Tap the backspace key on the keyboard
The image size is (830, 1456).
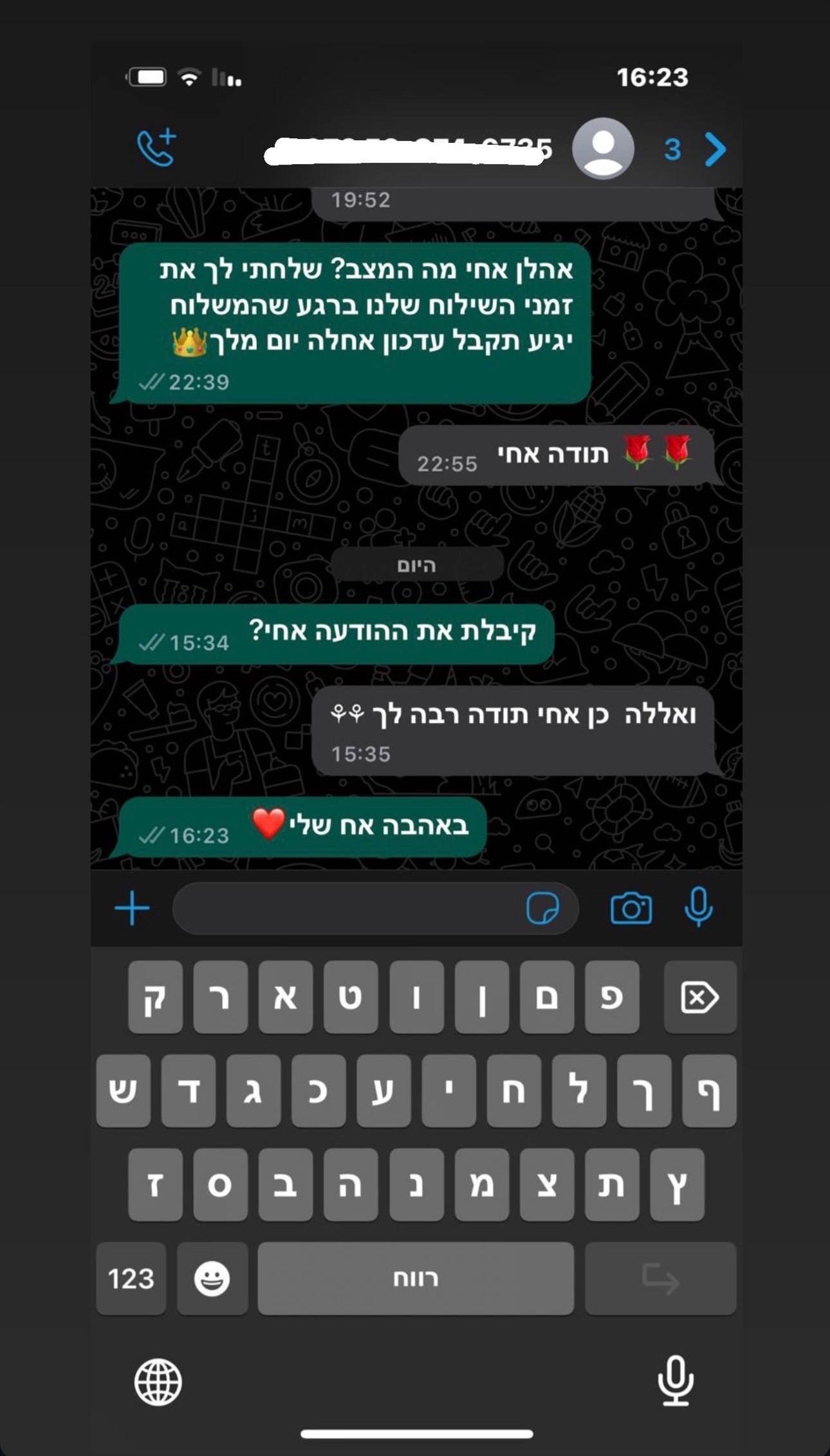tap(699, 997)
